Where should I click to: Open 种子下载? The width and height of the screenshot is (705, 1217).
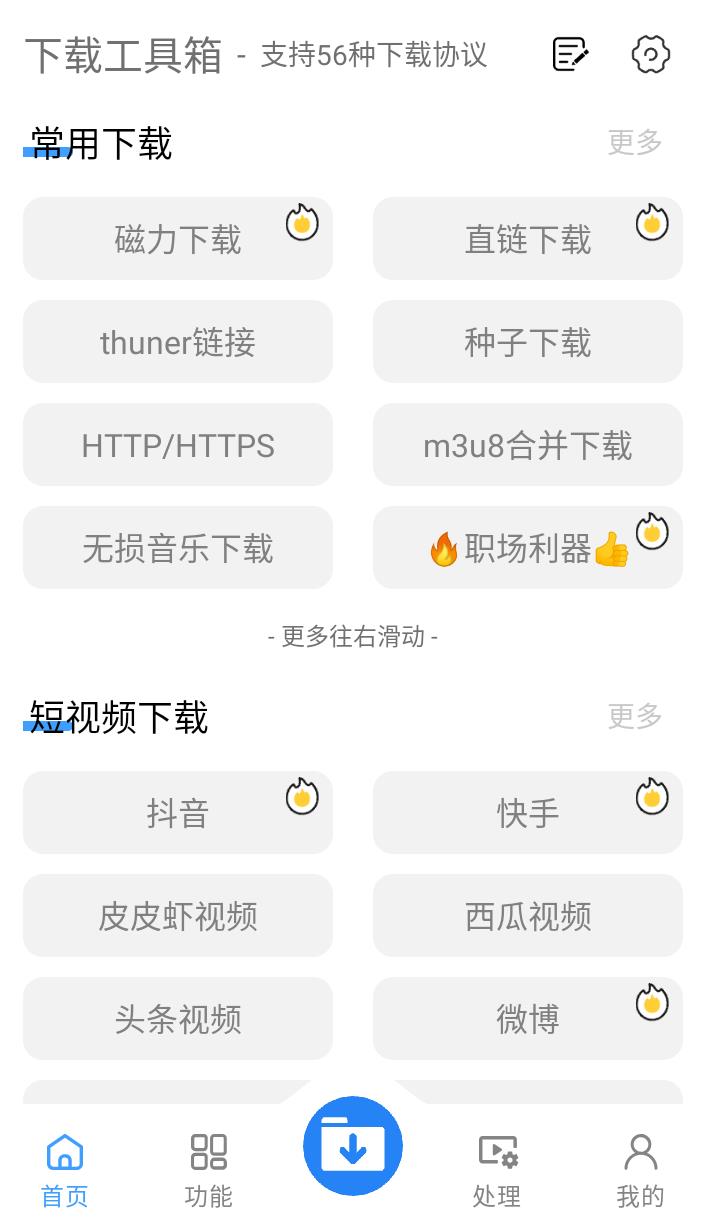(528, 342)
